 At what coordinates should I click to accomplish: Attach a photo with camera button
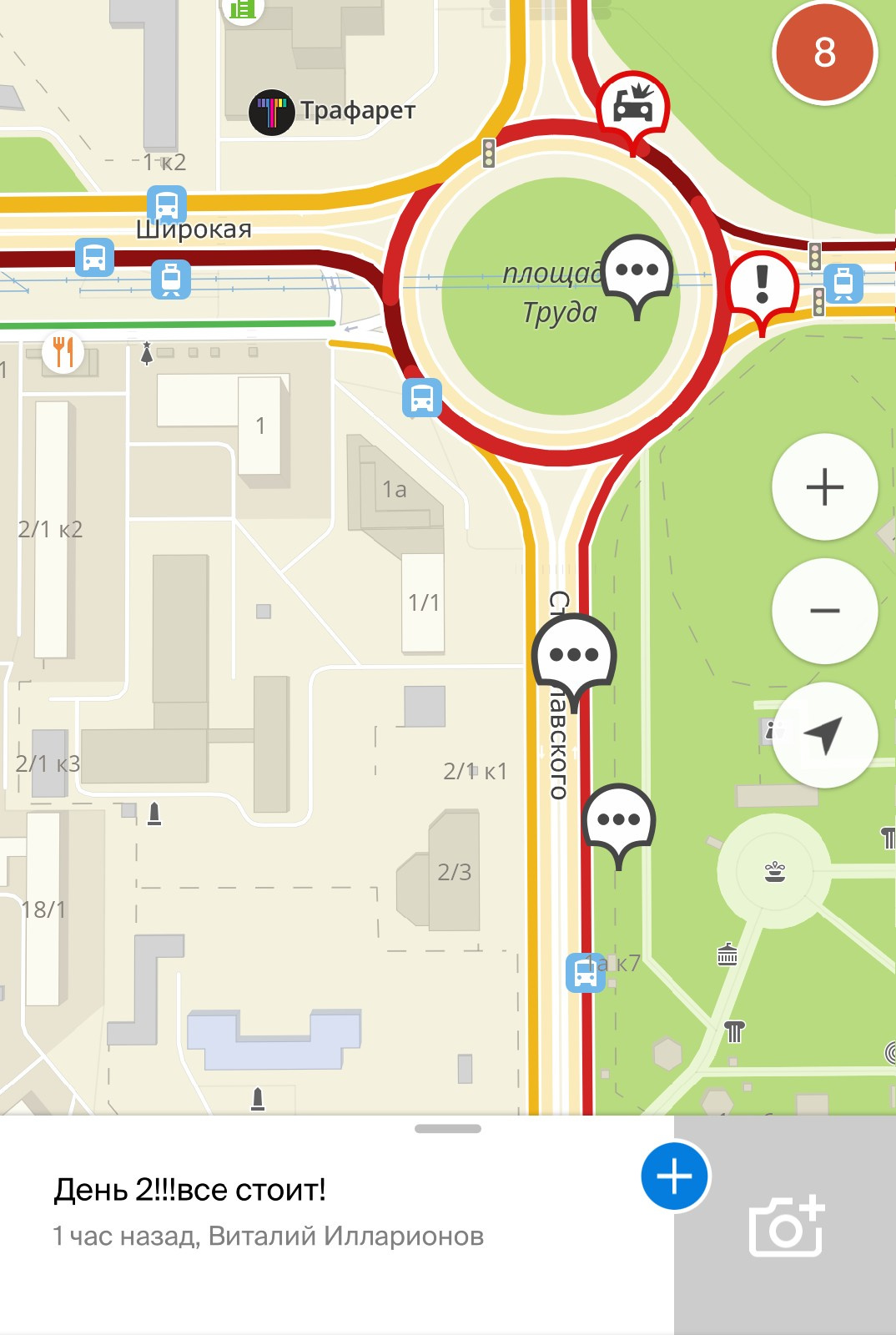click(x=786, y=1225)
